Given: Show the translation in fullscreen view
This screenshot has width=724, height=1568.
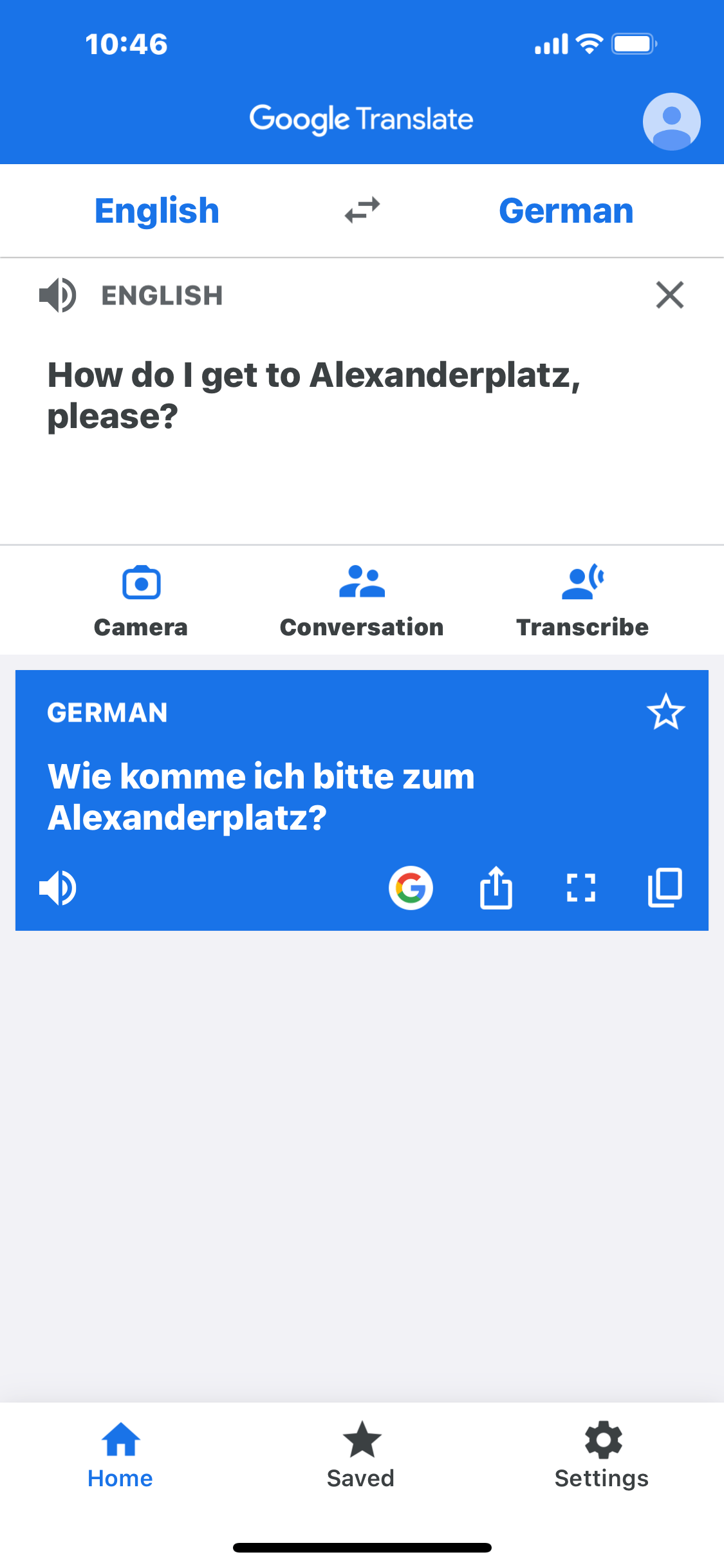Looking at the screenshot, I should click(581, 888).
